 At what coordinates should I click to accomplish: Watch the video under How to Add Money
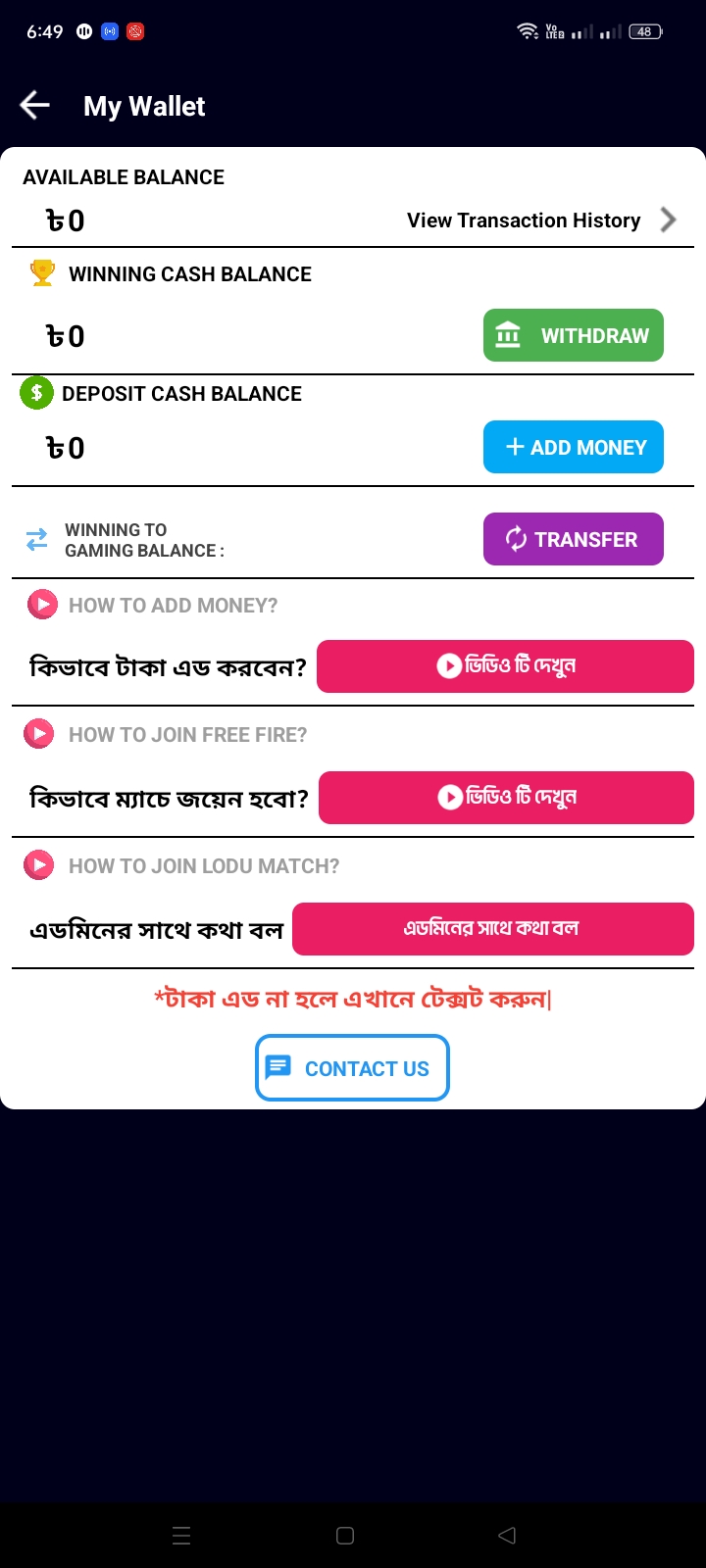505,666
